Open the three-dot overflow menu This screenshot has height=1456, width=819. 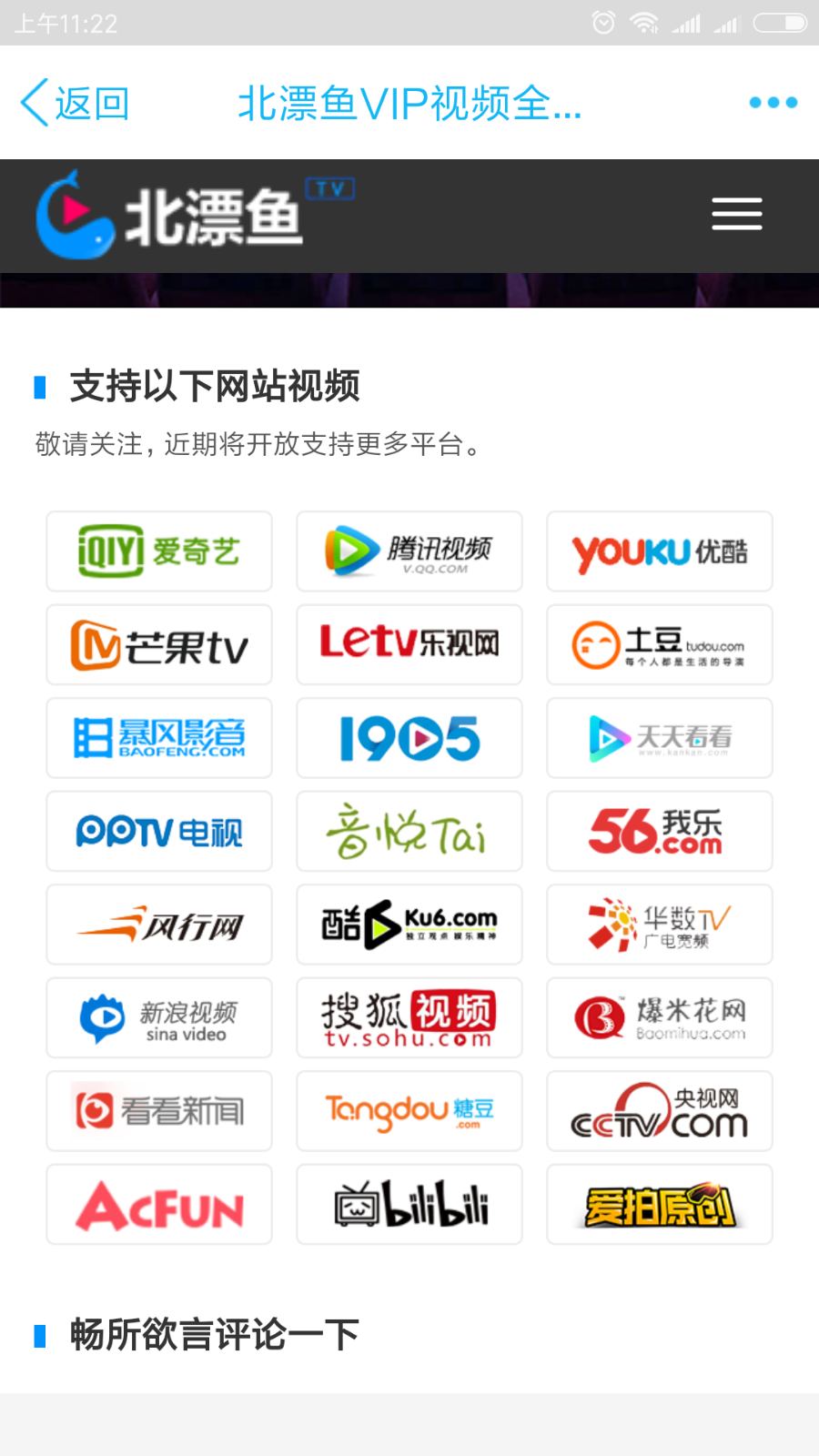point(773,103)
